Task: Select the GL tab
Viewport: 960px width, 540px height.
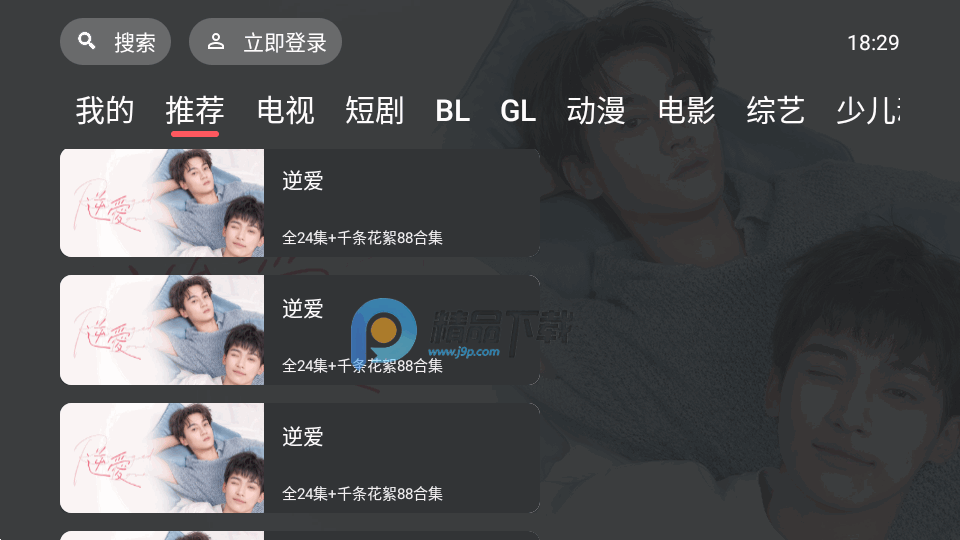Action: 518,110
